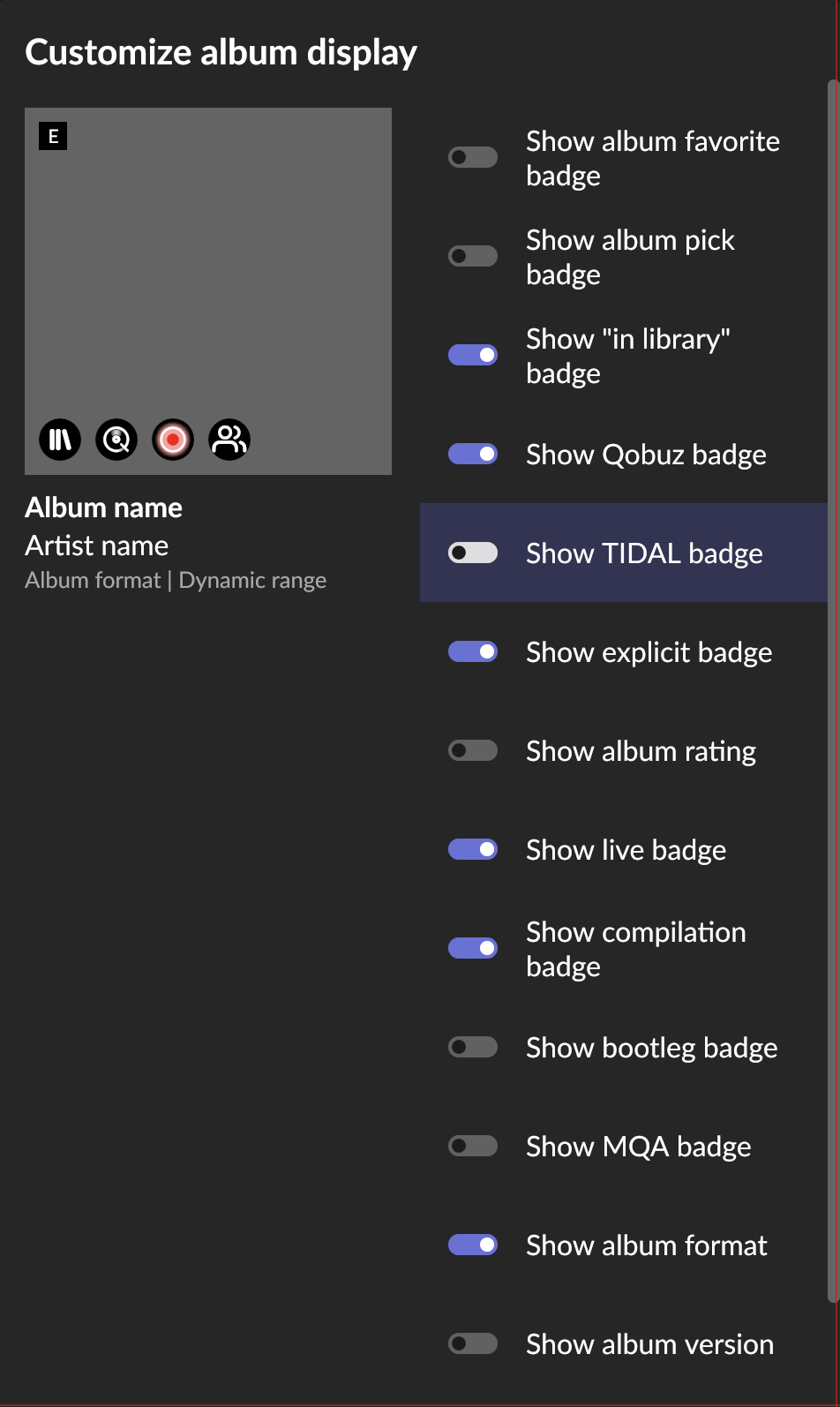Turn off Show Qobuz badge
840x1407 pixels.
pos(473,454)
